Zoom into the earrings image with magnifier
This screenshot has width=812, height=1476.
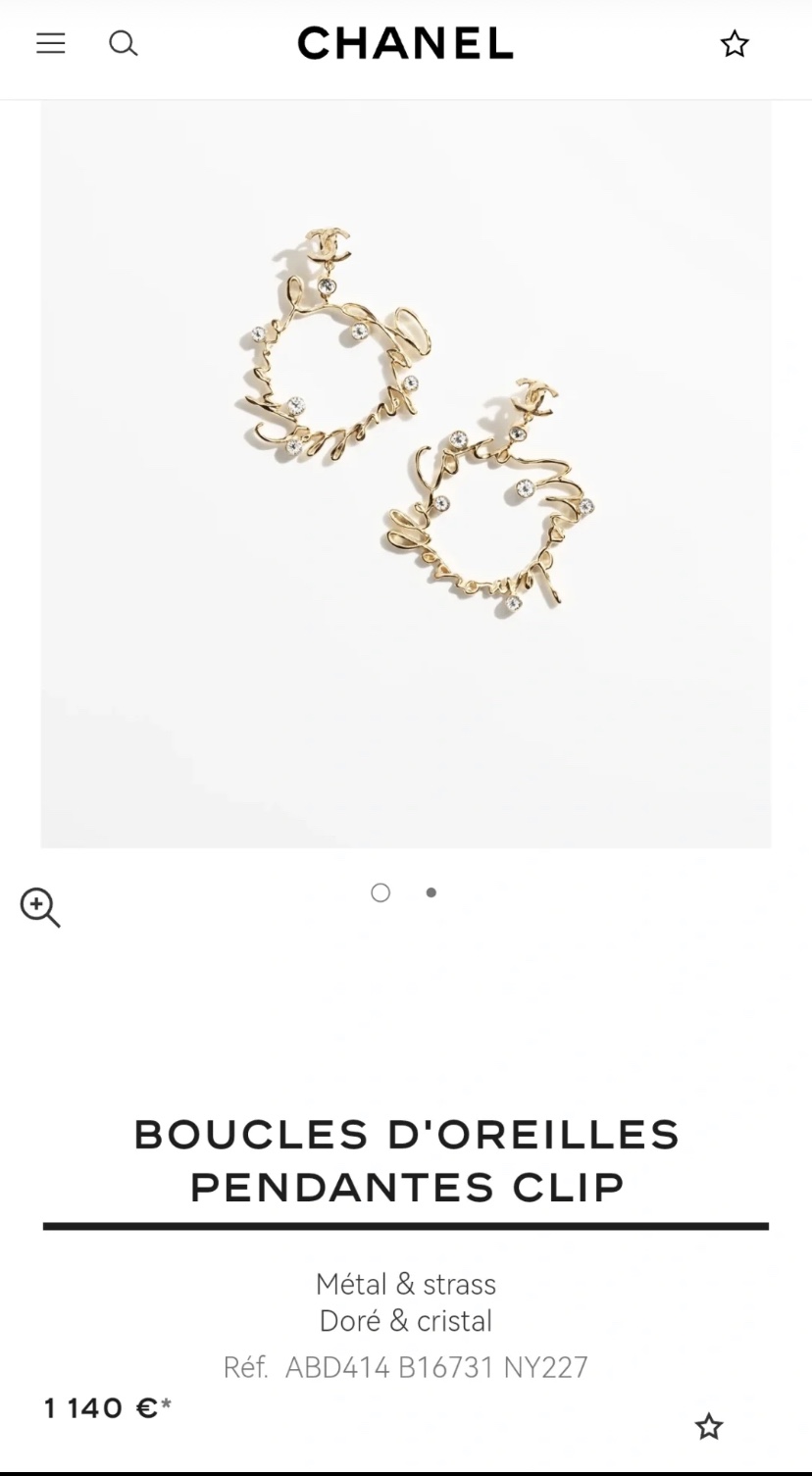pos(40,907)
